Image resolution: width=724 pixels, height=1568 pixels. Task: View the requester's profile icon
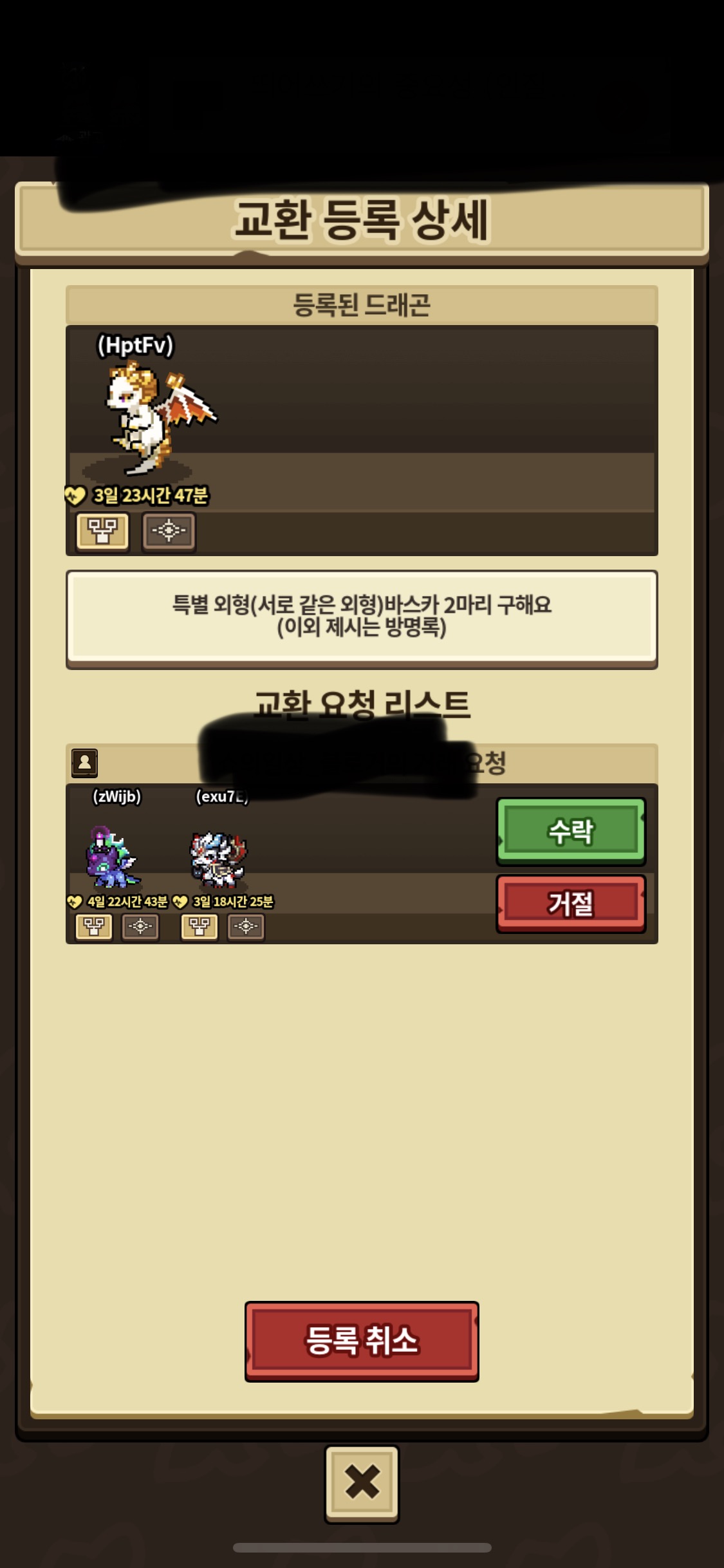coord(84,763)
